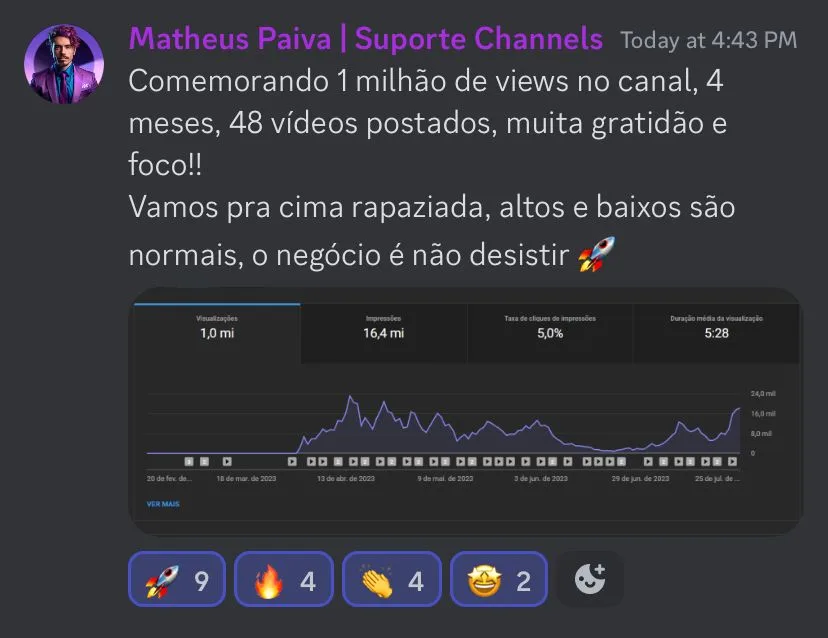Add a rocket reaction
828x638 pixels.
point(177,580)
